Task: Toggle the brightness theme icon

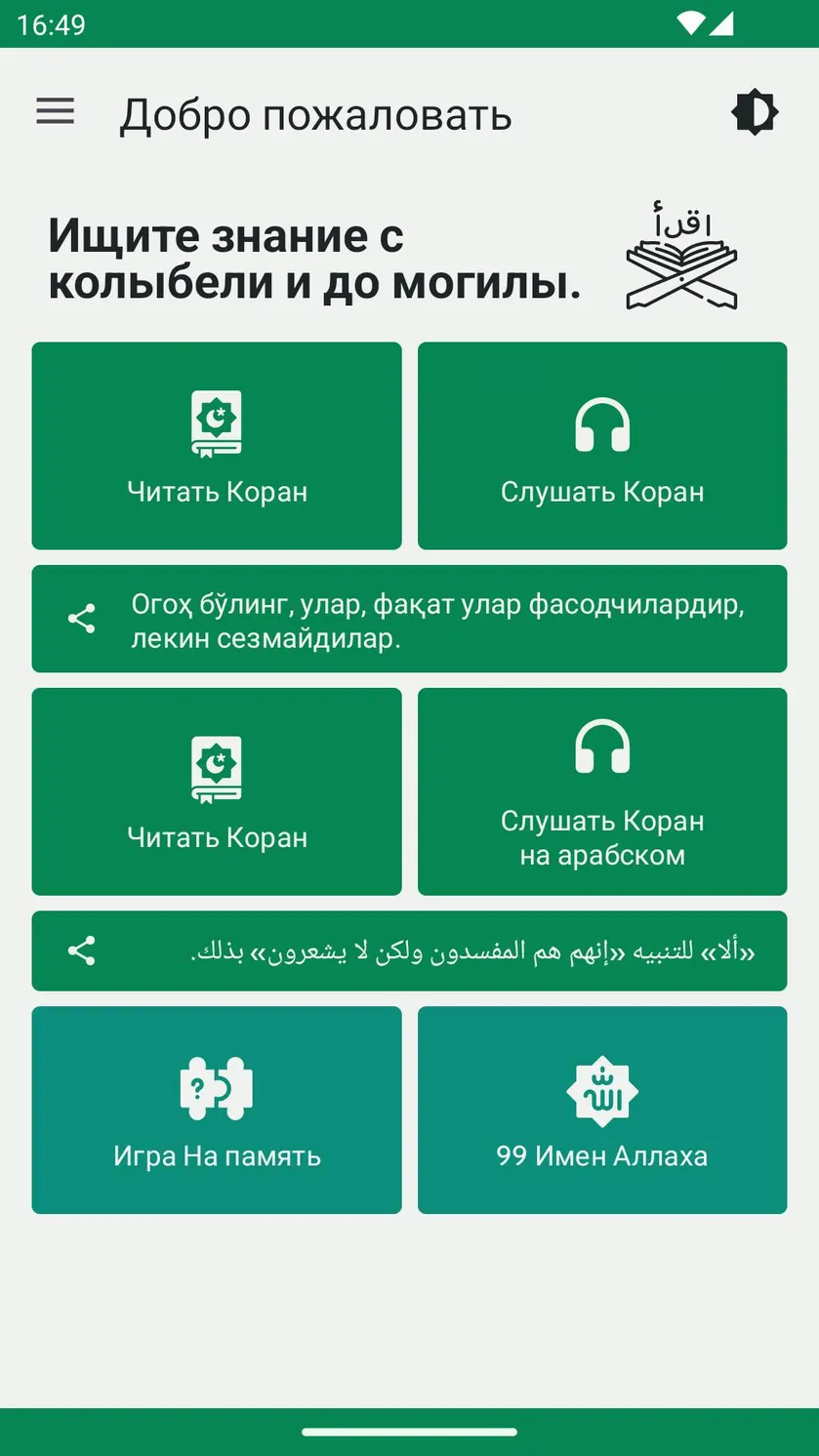Action: point(755,112)
